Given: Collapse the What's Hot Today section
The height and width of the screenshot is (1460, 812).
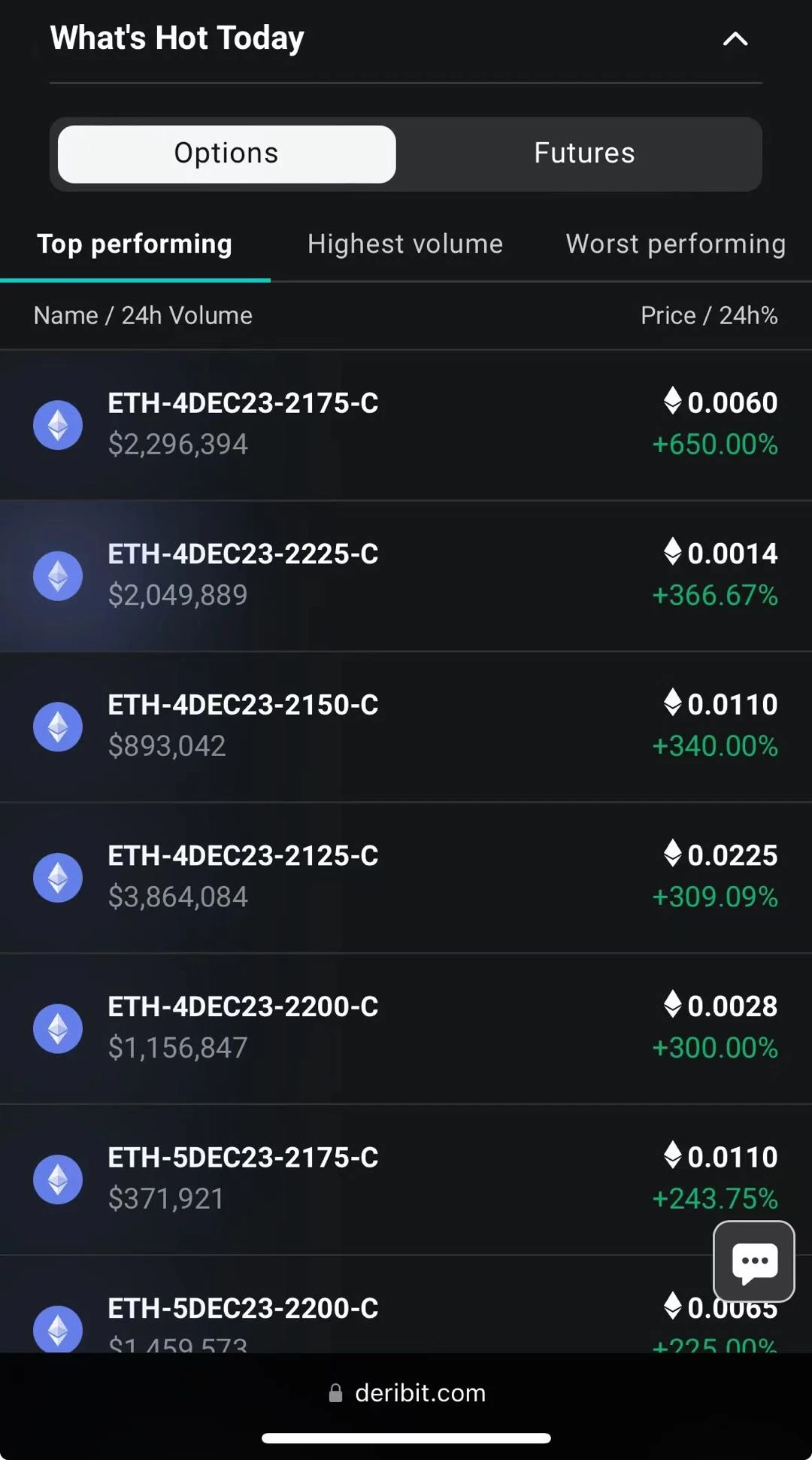Looking at the screenshot, I should click(x=735, y=39).
